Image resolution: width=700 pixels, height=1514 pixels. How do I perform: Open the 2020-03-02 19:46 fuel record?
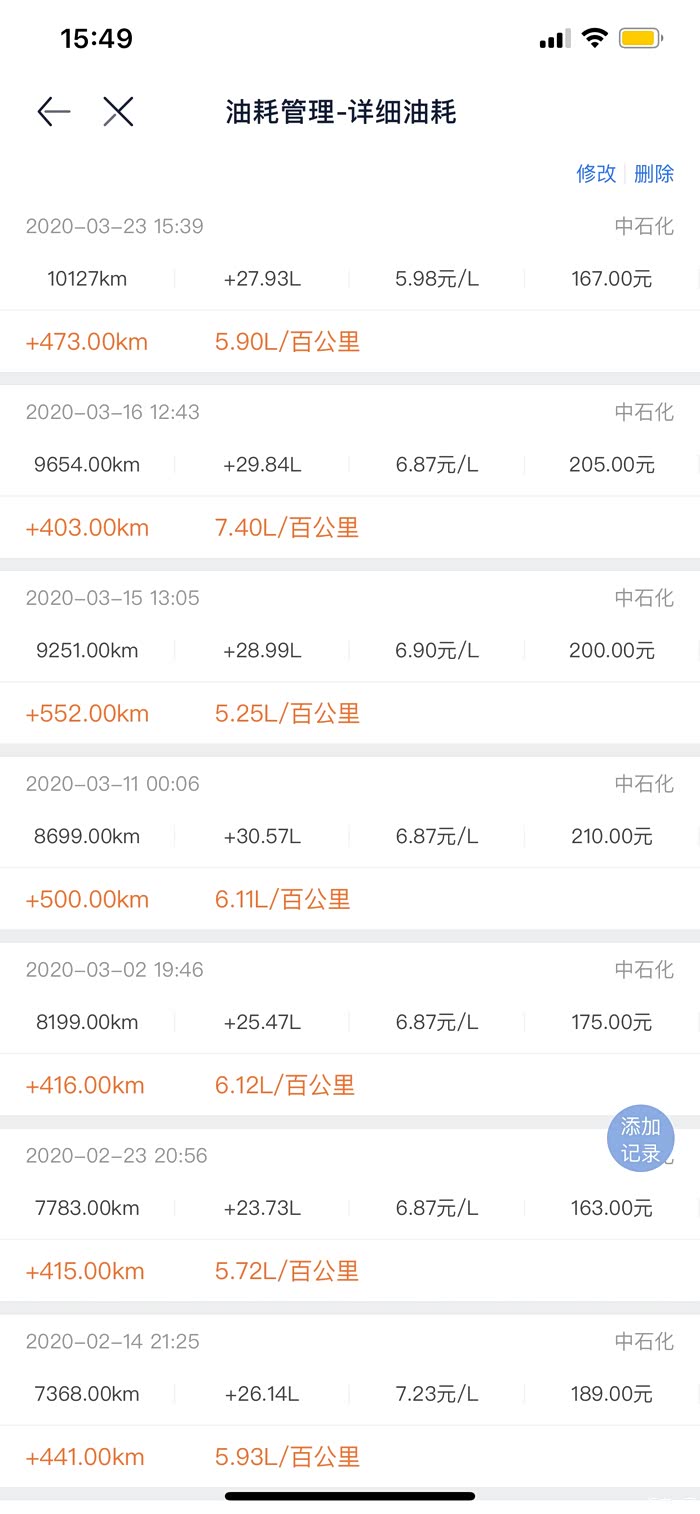click(x=350, y=1023)
